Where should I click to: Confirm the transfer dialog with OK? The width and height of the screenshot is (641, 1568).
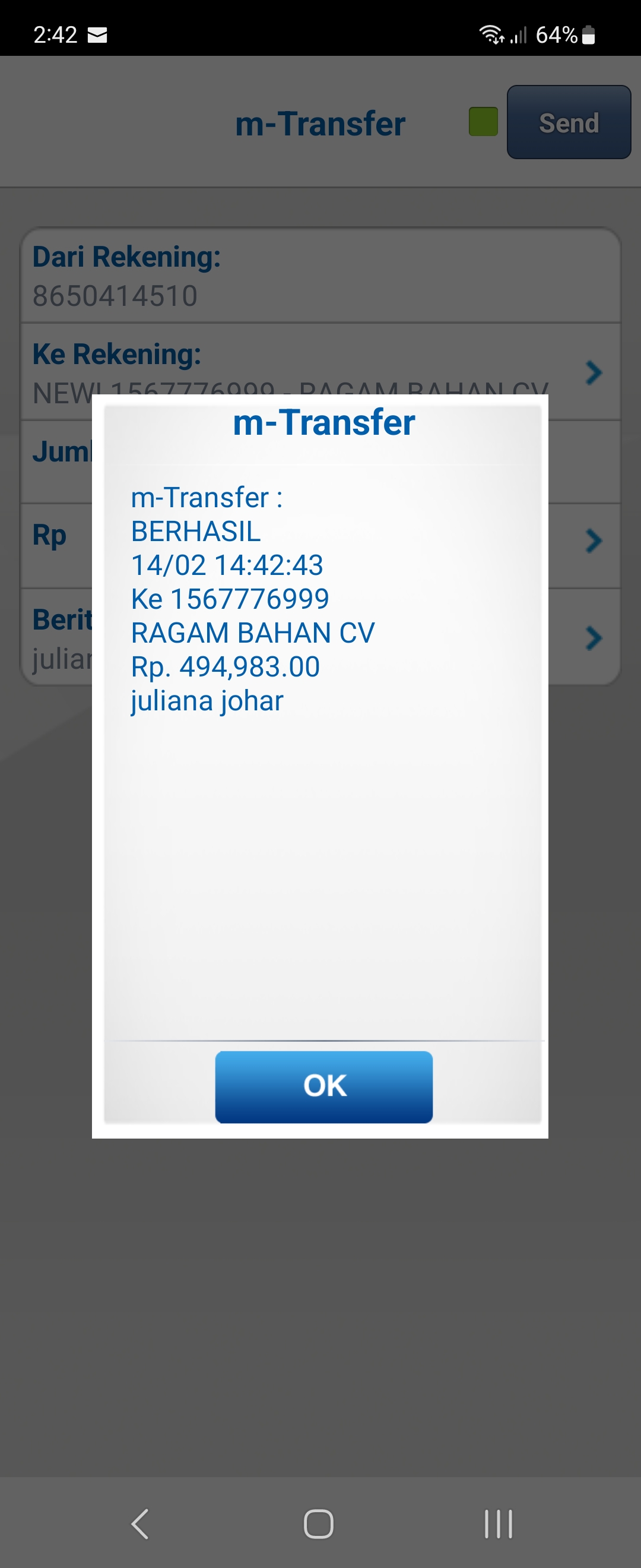coord(323,1086)
